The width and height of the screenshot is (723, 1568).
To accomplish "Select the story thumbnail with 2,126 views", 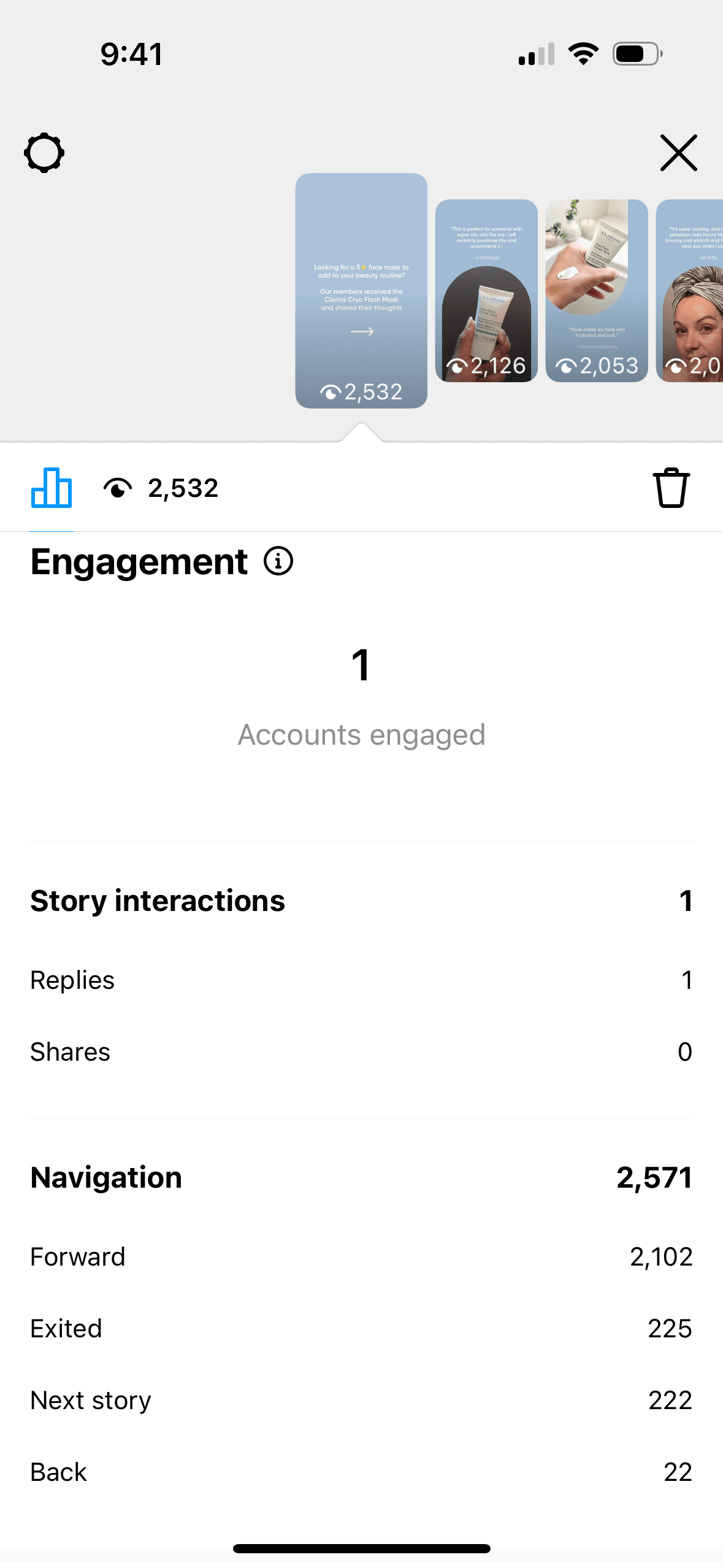I will click(486, 290).
